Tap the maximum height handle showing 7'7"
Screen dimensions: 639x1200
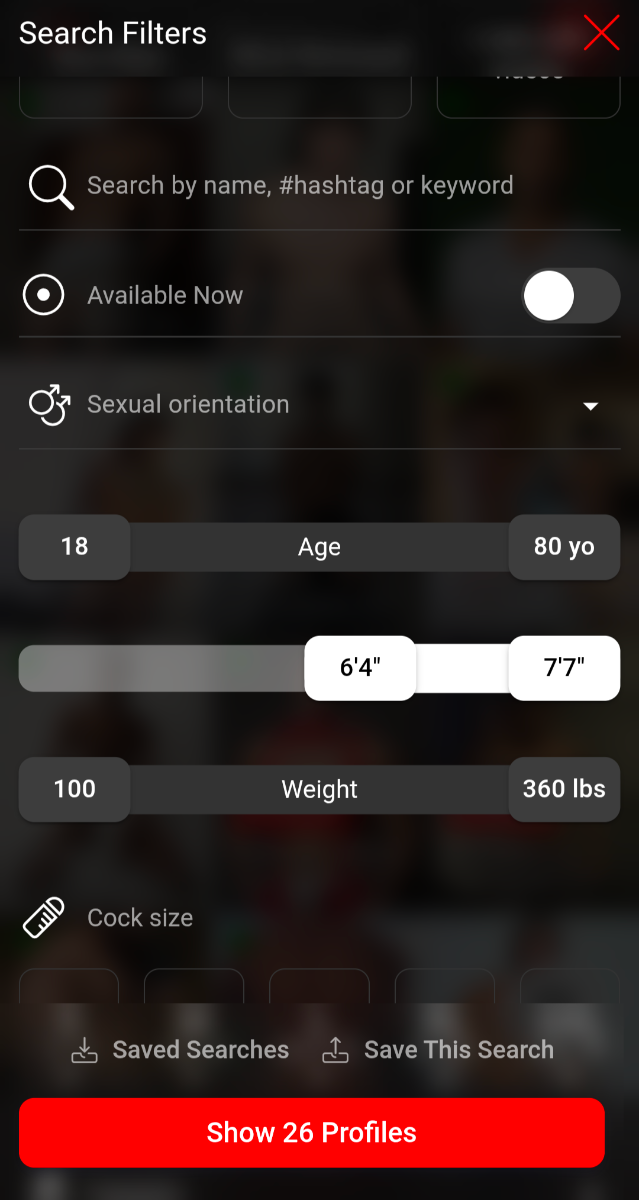click(x=564, y=668)
